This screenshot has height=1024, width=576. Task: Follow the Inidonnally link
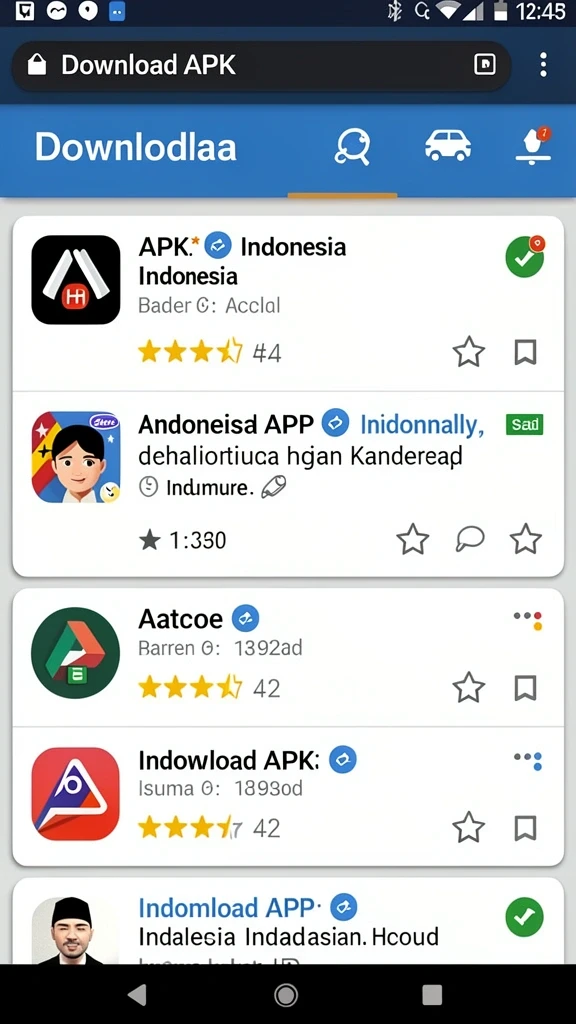coord(422,424)
